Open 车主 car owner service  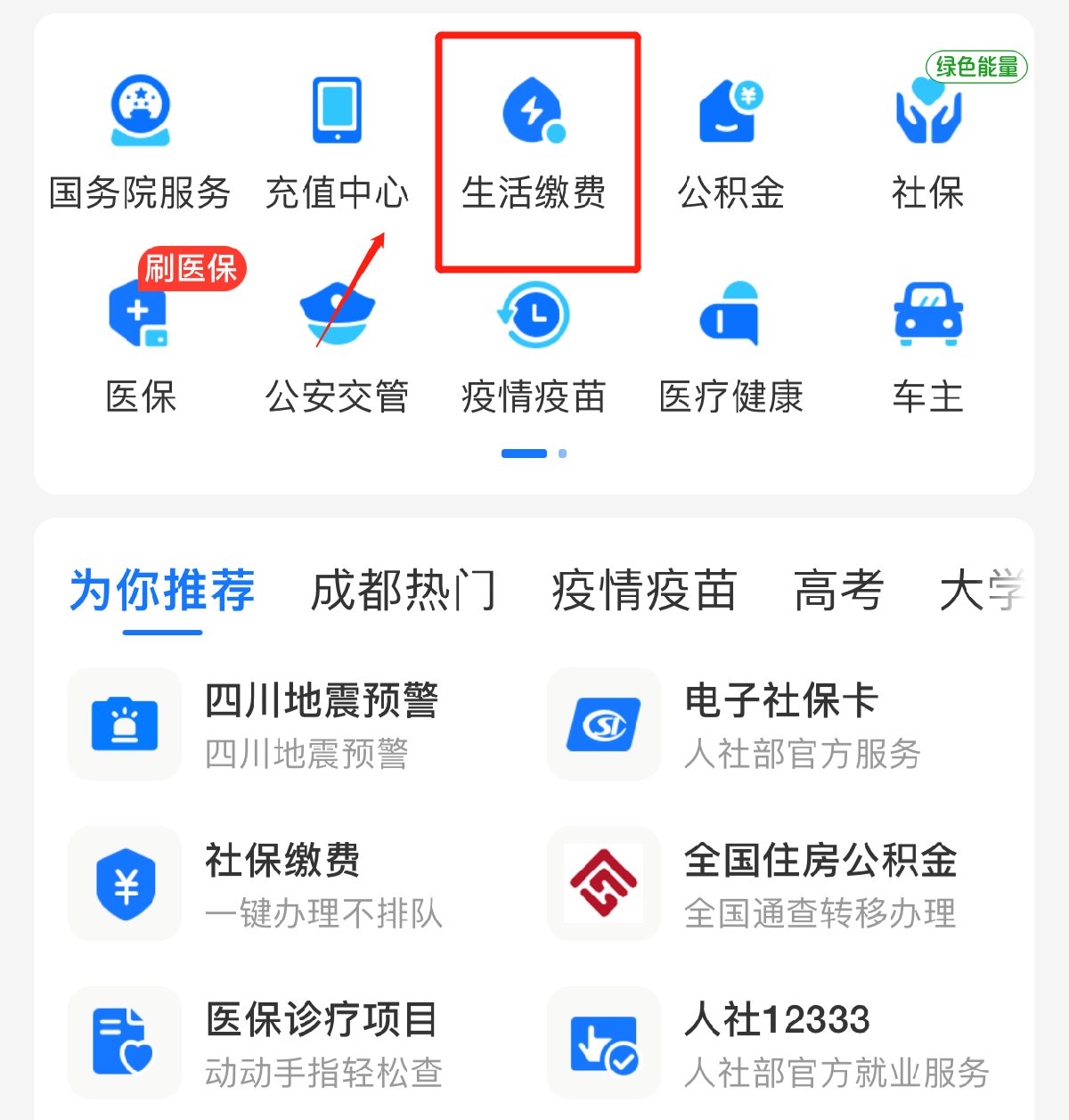click(x=927, y=347)
